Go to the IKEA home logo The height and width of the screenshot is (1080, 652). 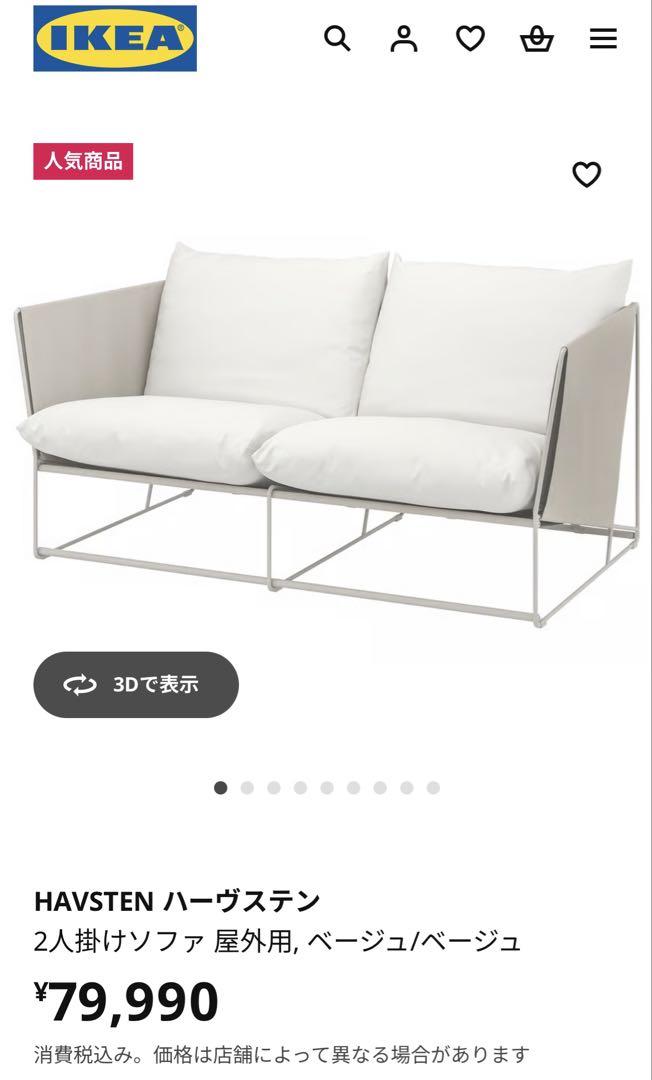tap(115, 39)
